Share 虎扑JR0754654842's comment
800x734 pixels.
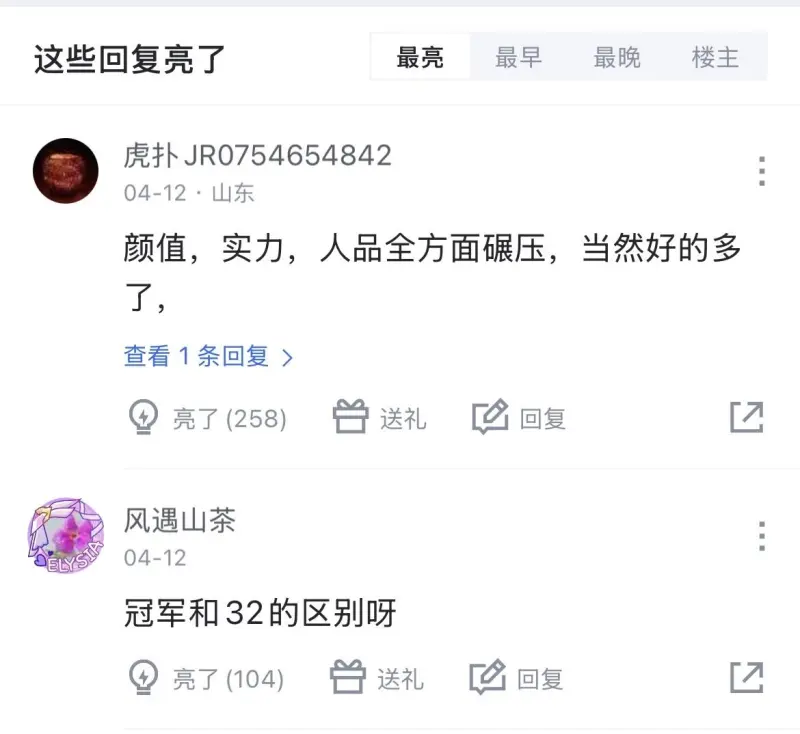coord(746,418)
